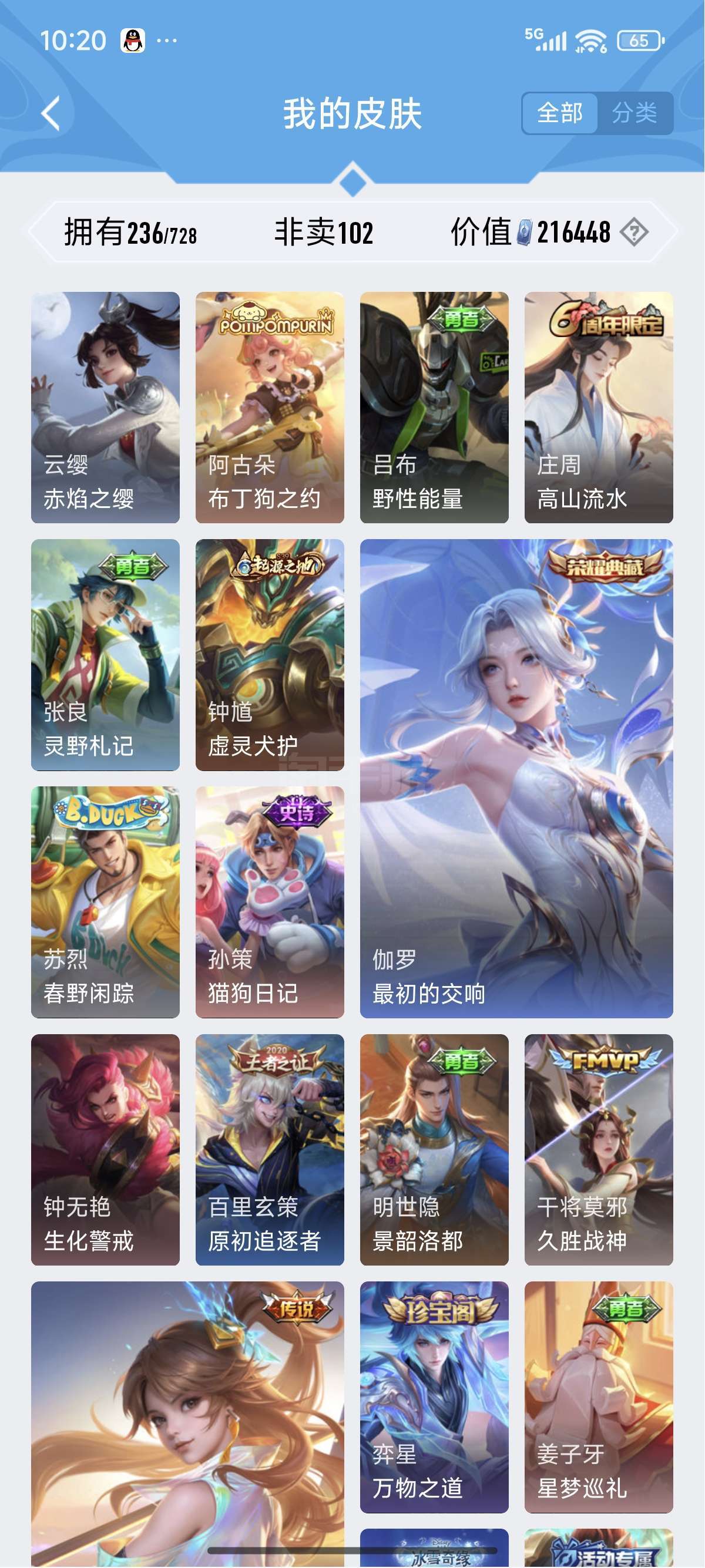View 百里玄策 原初追逐者 skin
705x1568 pixels.
click(x=270, y=1150)
